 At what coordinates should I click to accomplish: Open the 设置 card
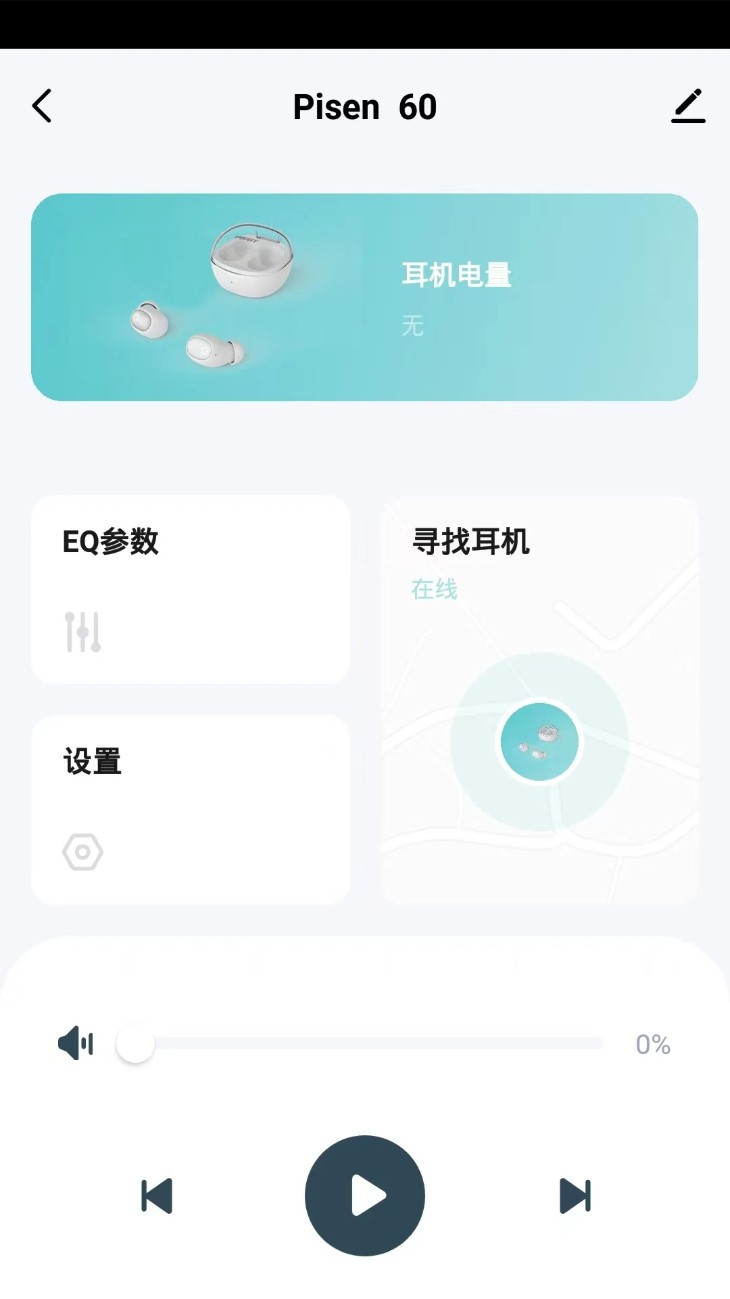point(190,810)
